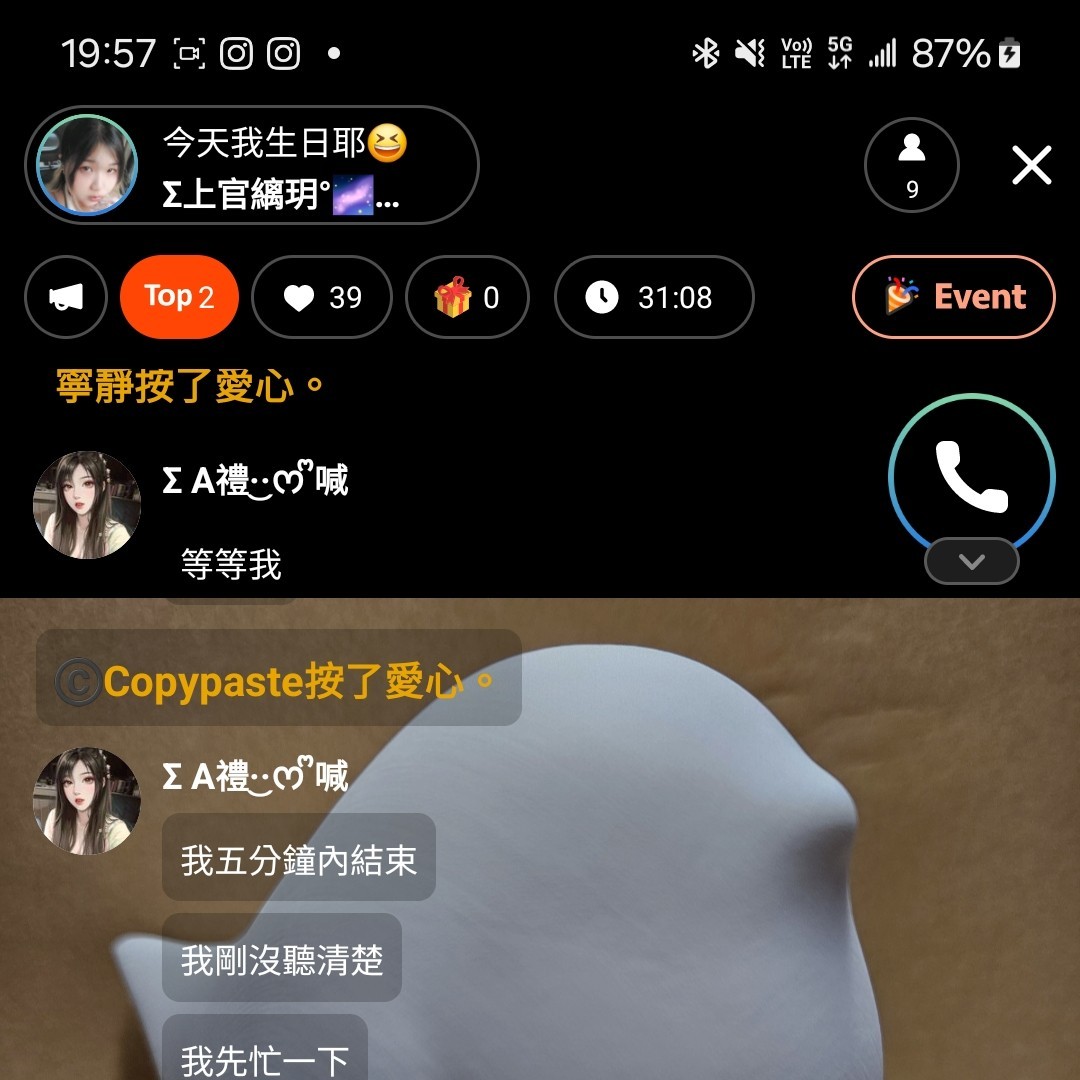Open the gift box chip

[467, 297]
